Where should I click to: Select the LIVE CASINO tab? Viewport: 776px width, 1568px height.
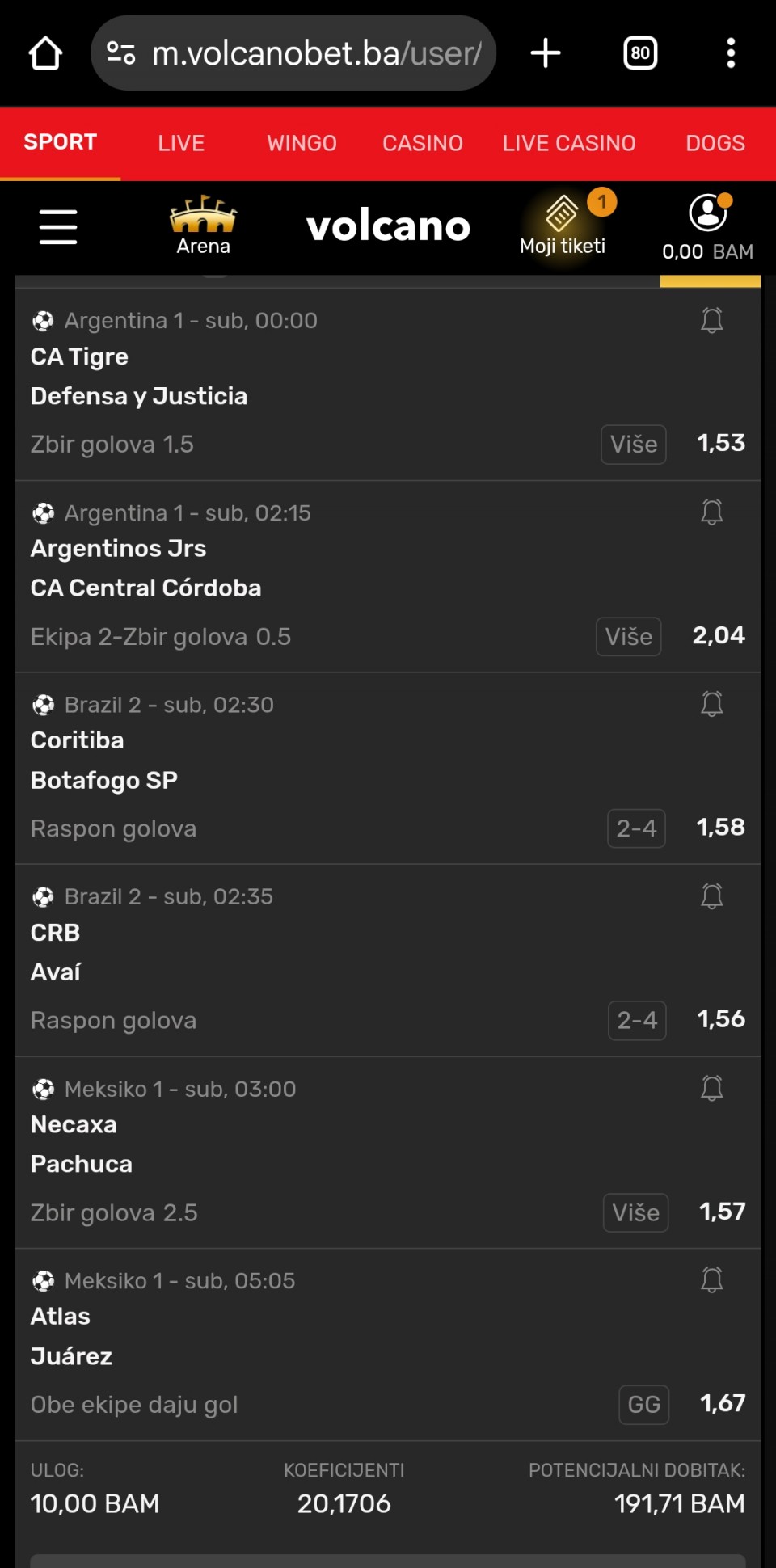pos(569,143)
